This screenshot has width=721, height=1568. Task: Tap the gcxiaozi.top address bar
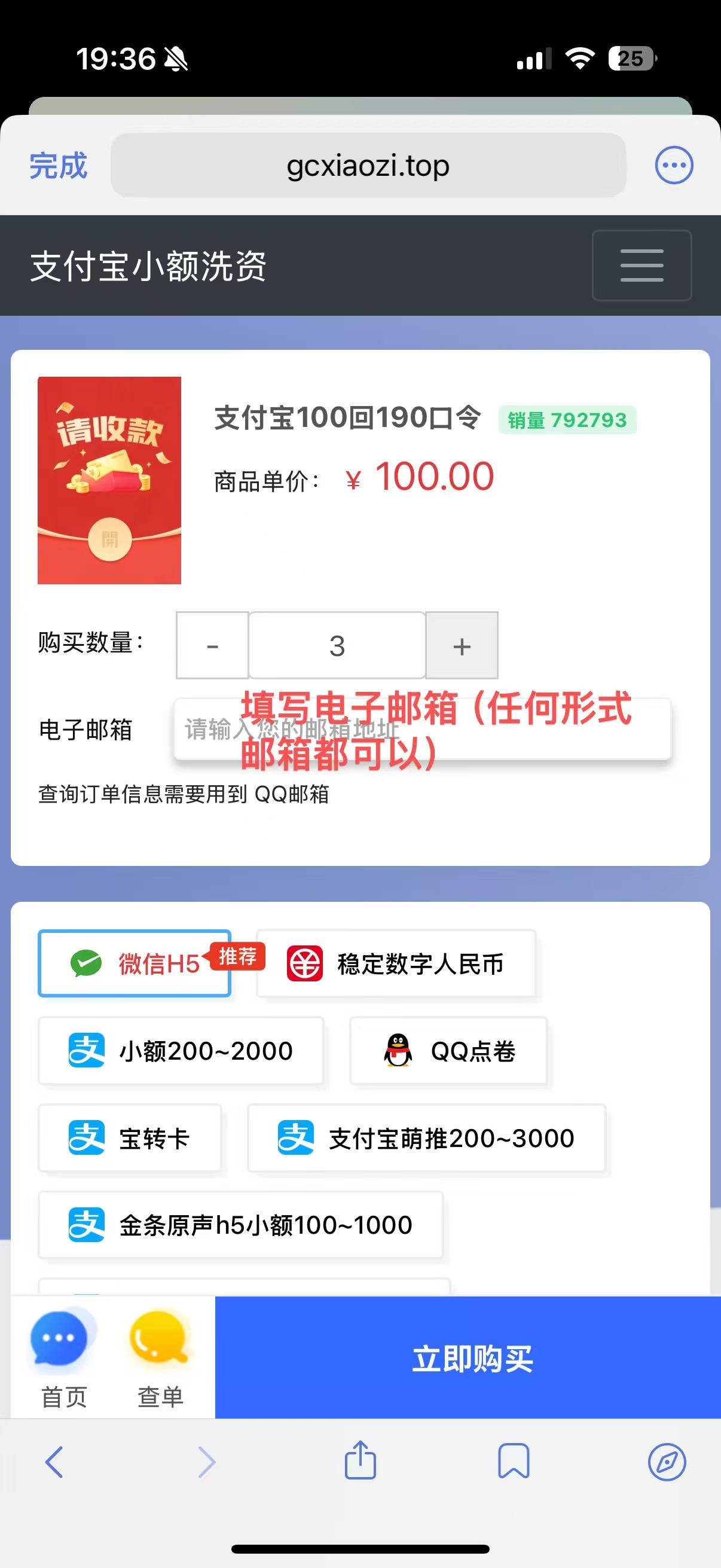(368, 166)
